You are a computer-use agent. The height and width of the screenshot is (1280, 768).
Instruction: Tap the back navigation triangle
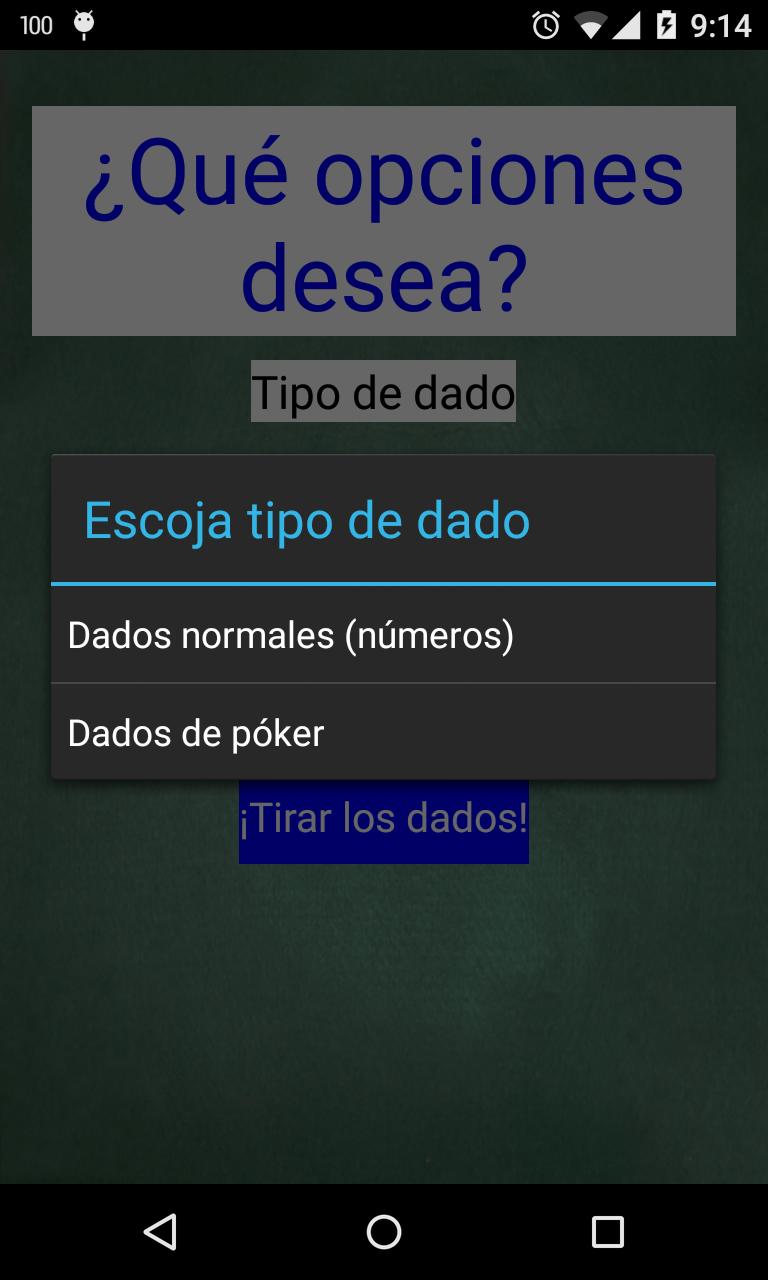160,1234
